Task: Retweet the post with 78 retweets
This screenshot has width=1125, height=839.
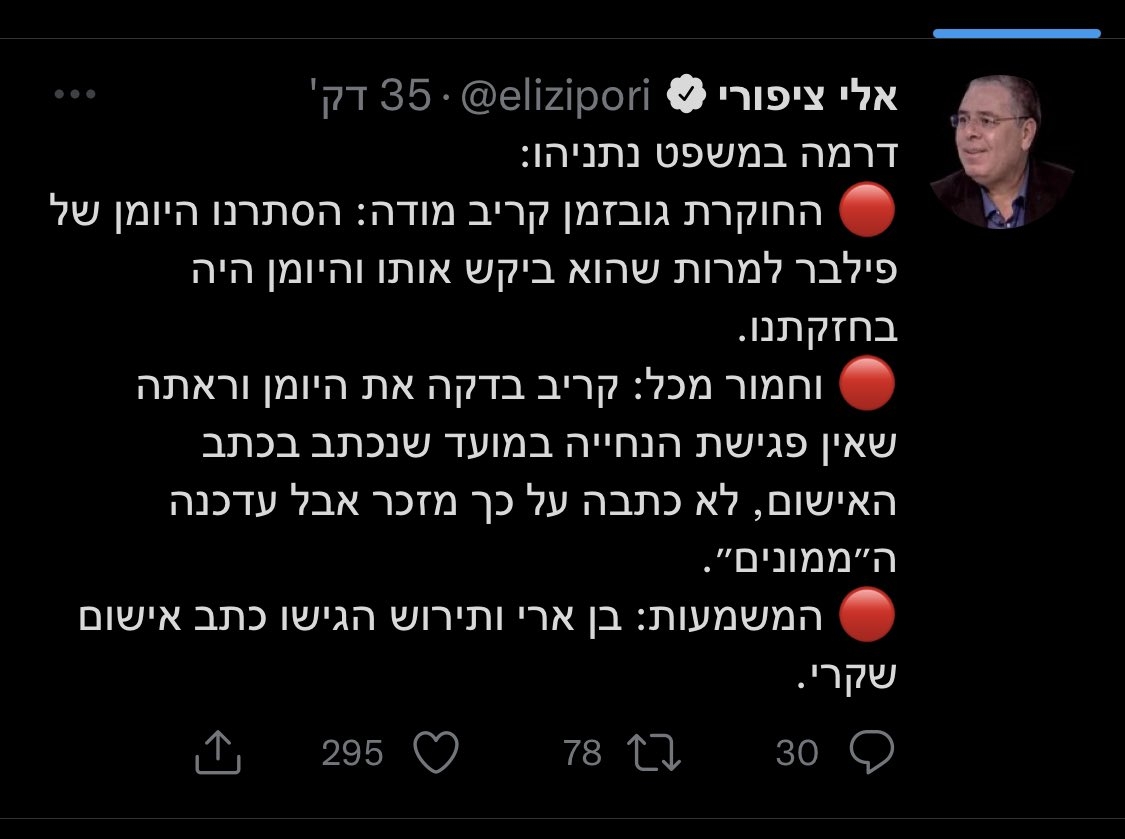Action: click(657, 752)
